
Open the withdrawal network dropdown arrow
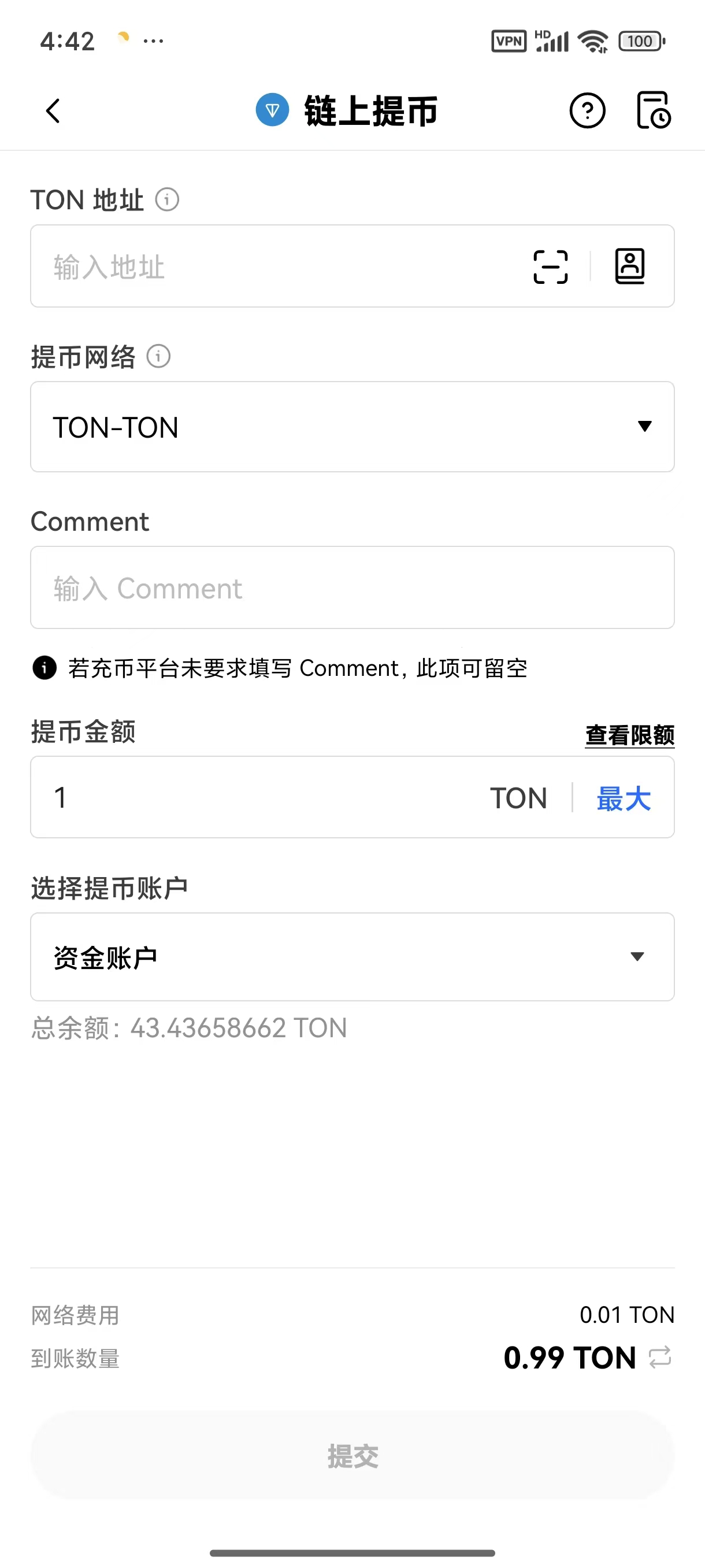(645, 427)
